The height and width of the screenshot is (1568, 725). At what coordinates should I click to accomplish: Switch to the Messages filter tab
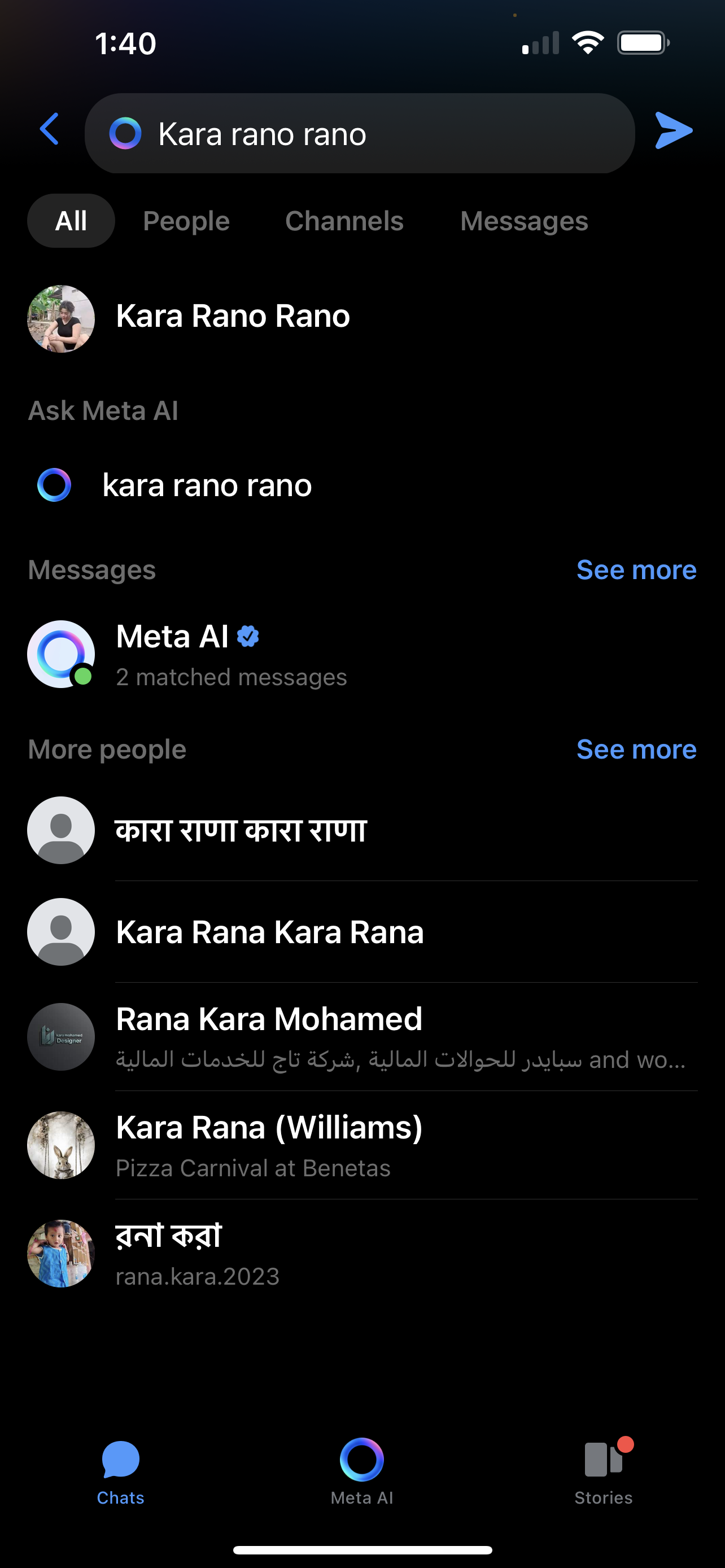(524, 221)
